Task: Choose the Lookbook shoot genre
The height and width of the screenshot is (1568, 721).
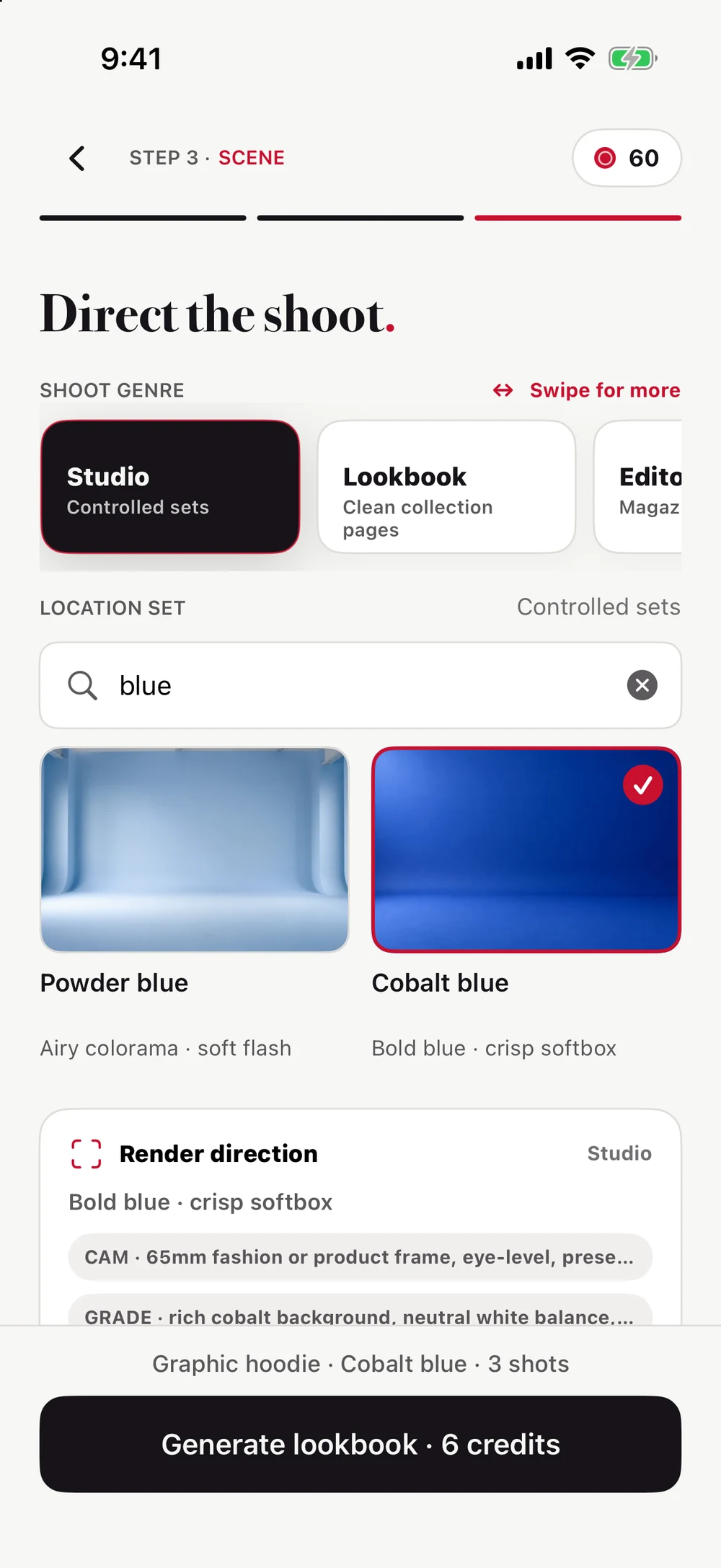Action: click(x=446, y=487)
